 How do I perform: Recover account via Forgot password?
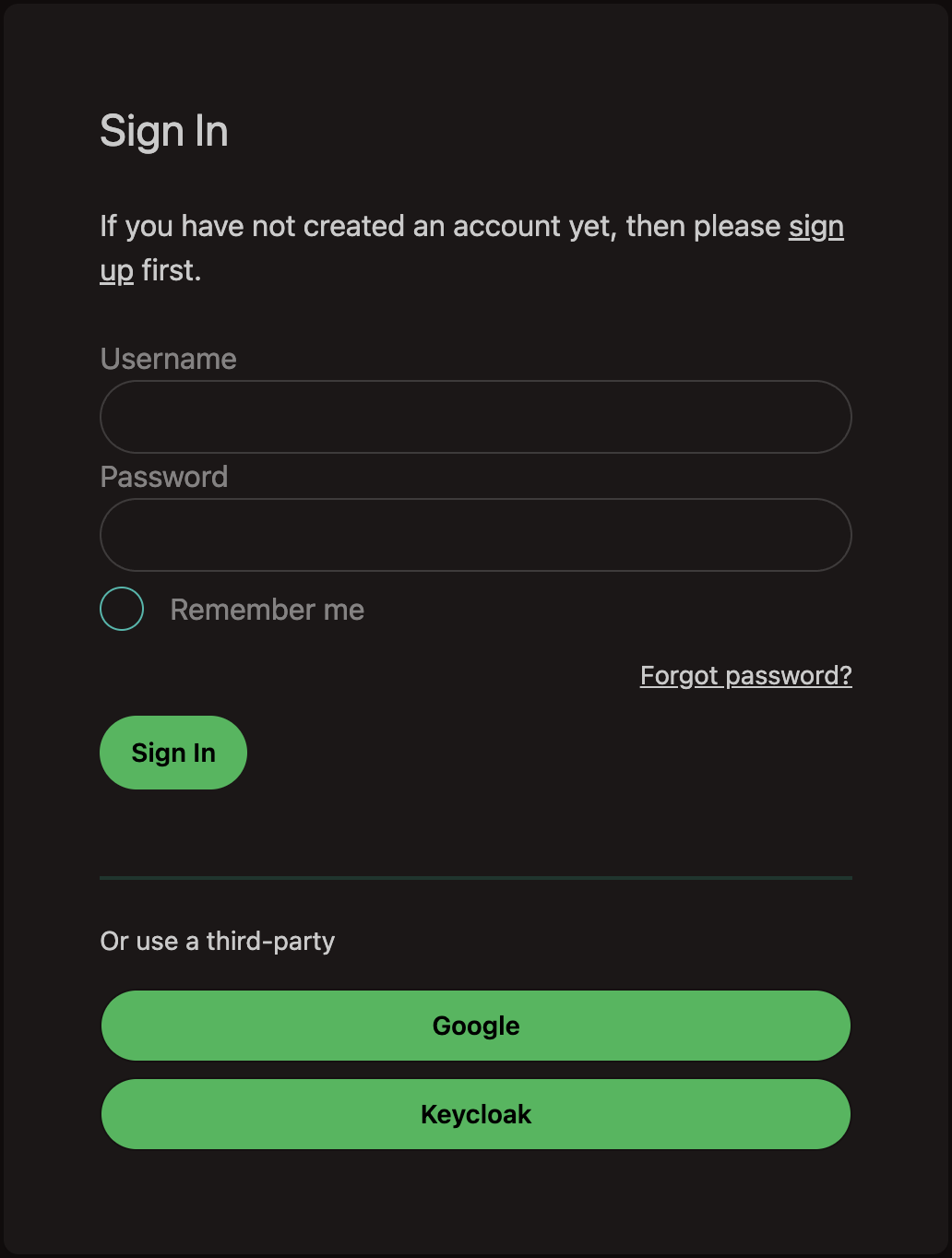(x=745, y=675)
